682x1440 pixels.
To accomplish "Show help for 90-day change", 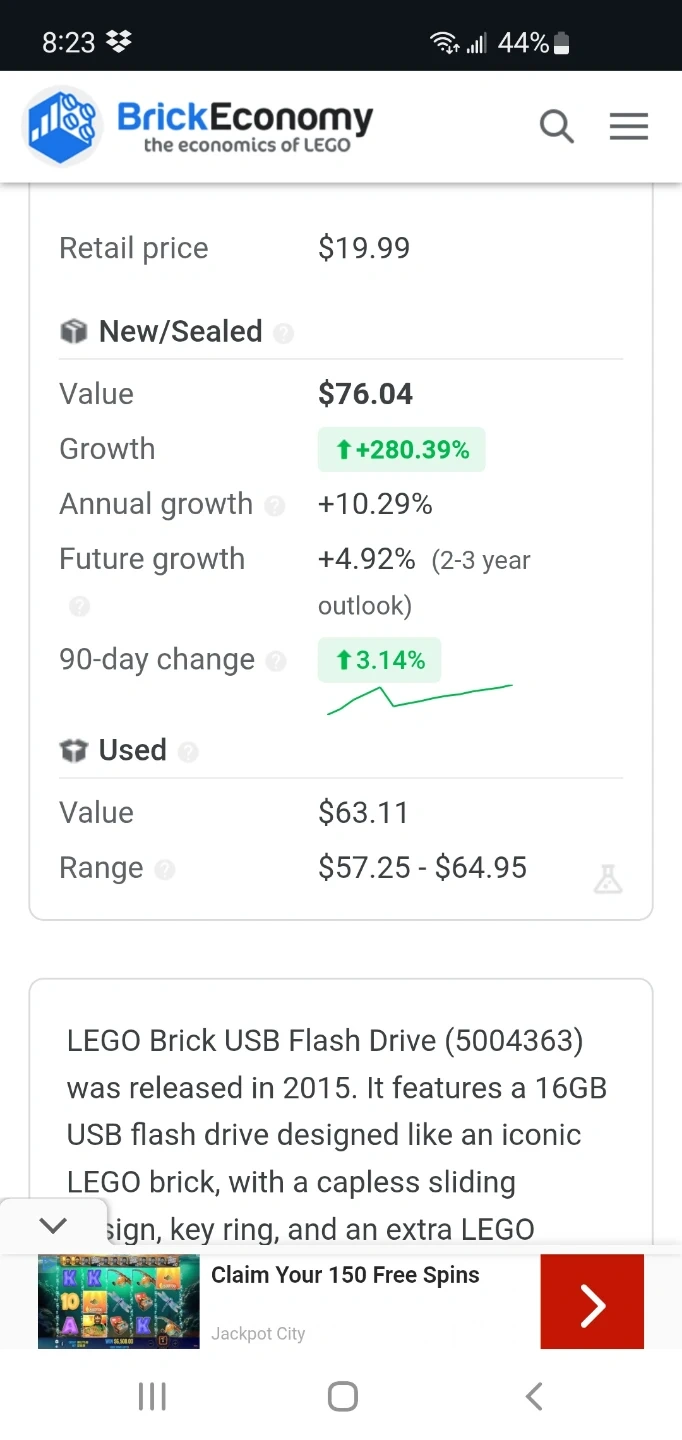I will coord(277,661).
